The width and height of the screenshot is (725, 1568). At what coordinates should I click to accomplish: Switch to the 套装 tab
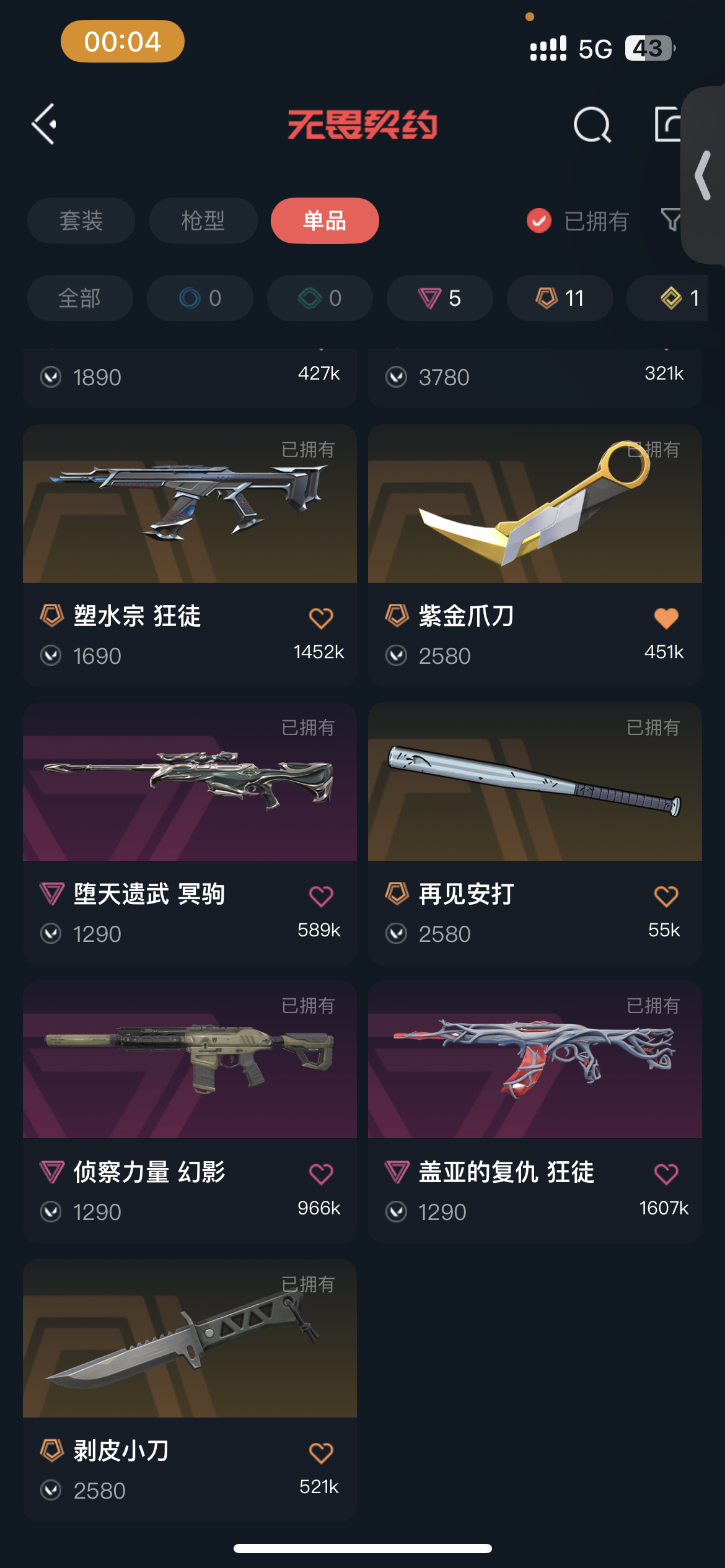(x=81, y=221)
